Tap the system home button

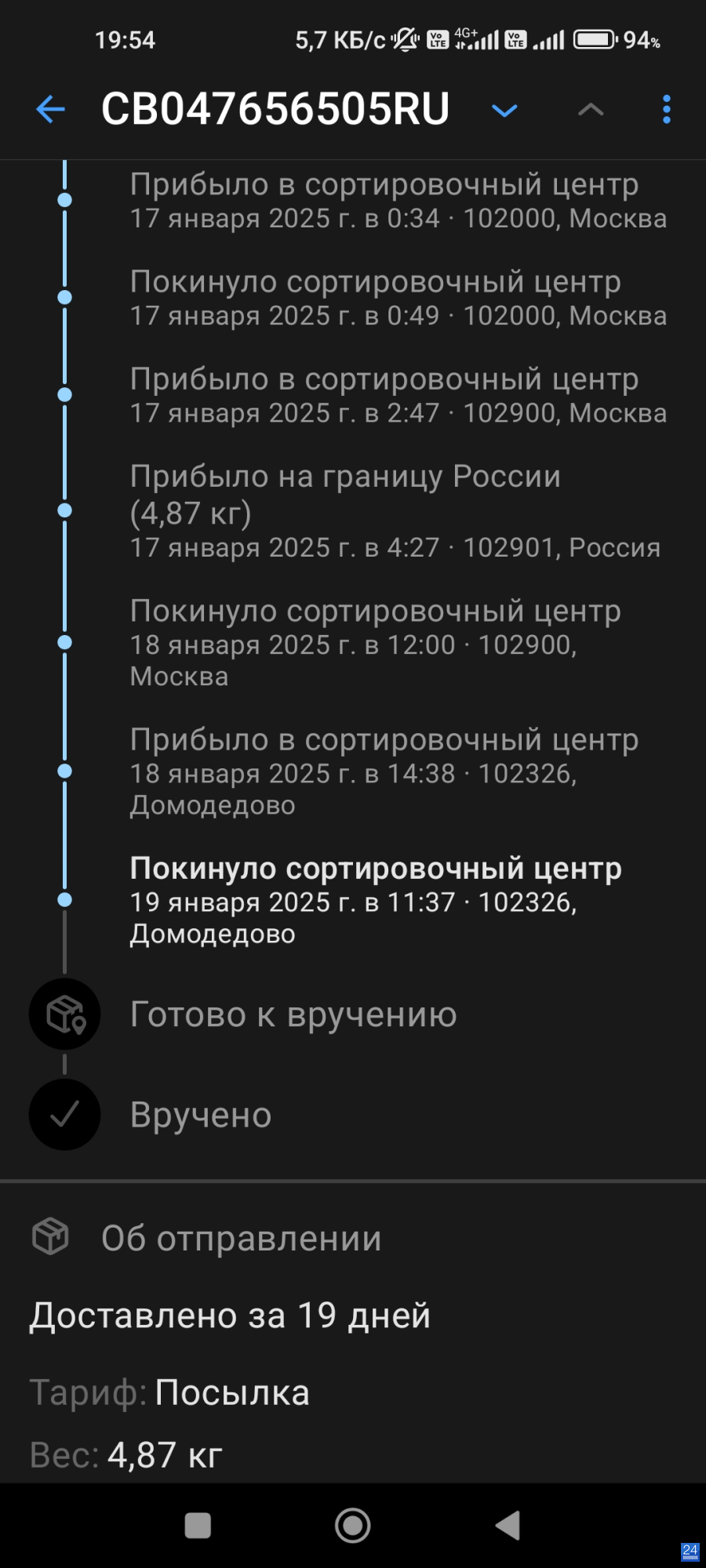click(x=353, y=1526)
